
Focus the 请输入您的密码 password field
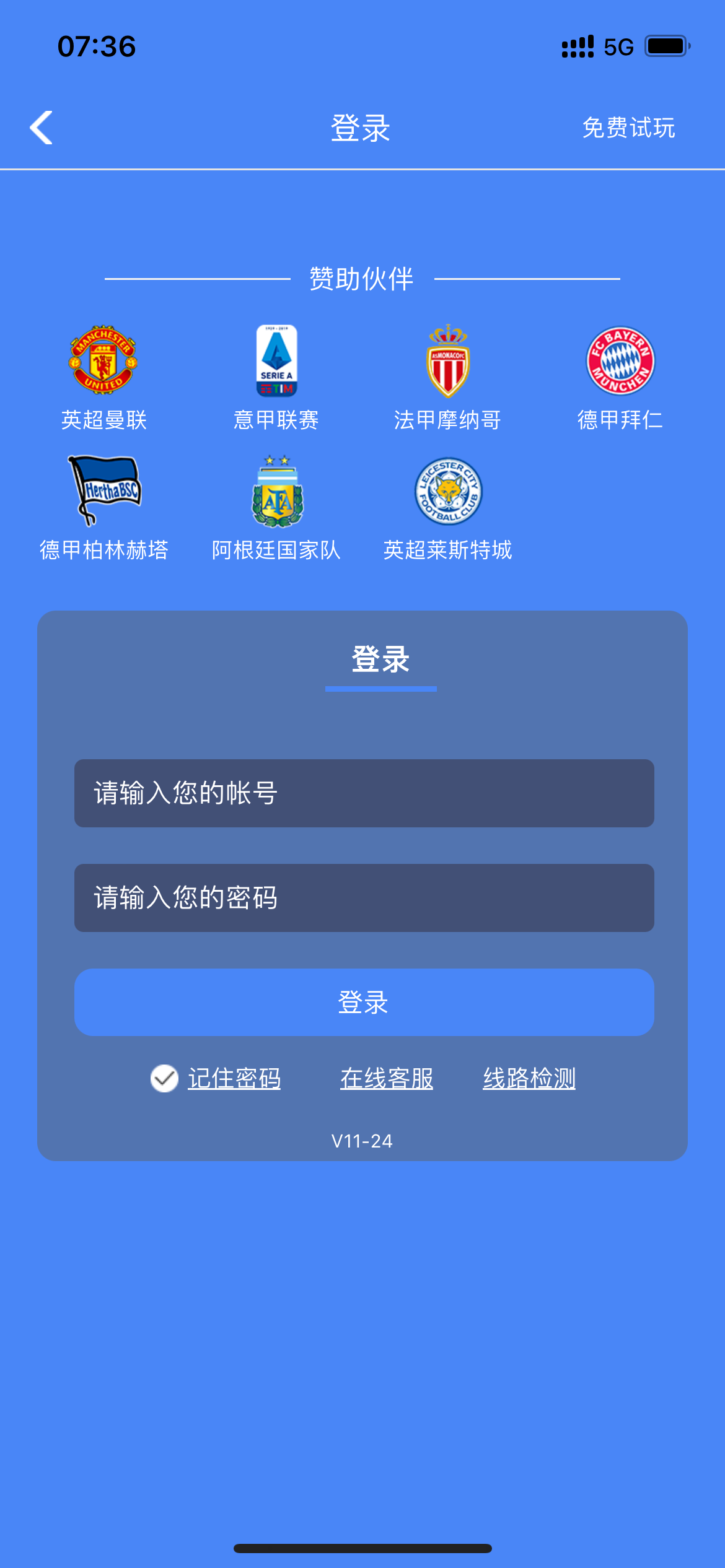(x=364, y=898)
